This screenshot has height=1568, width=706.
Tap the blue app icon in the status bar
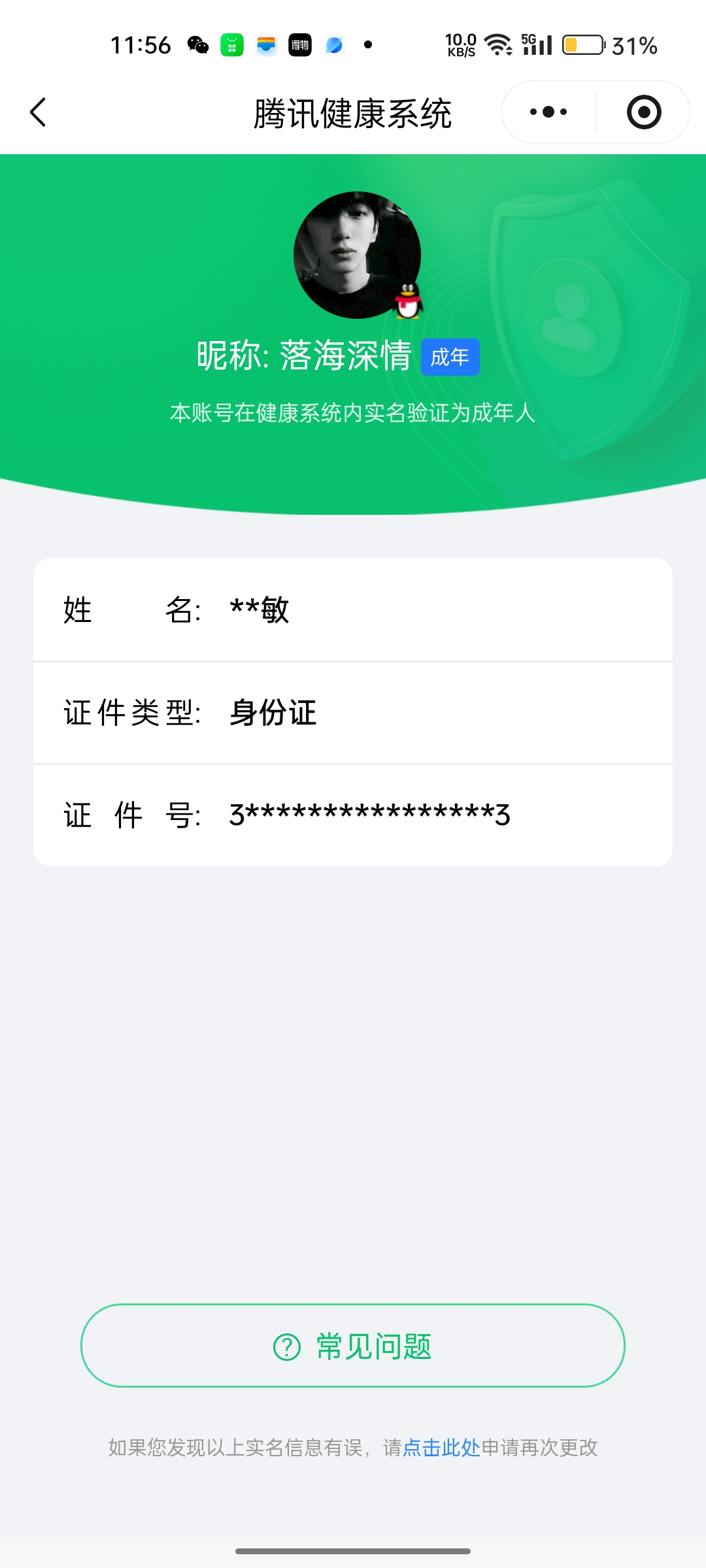pos(334,44)
